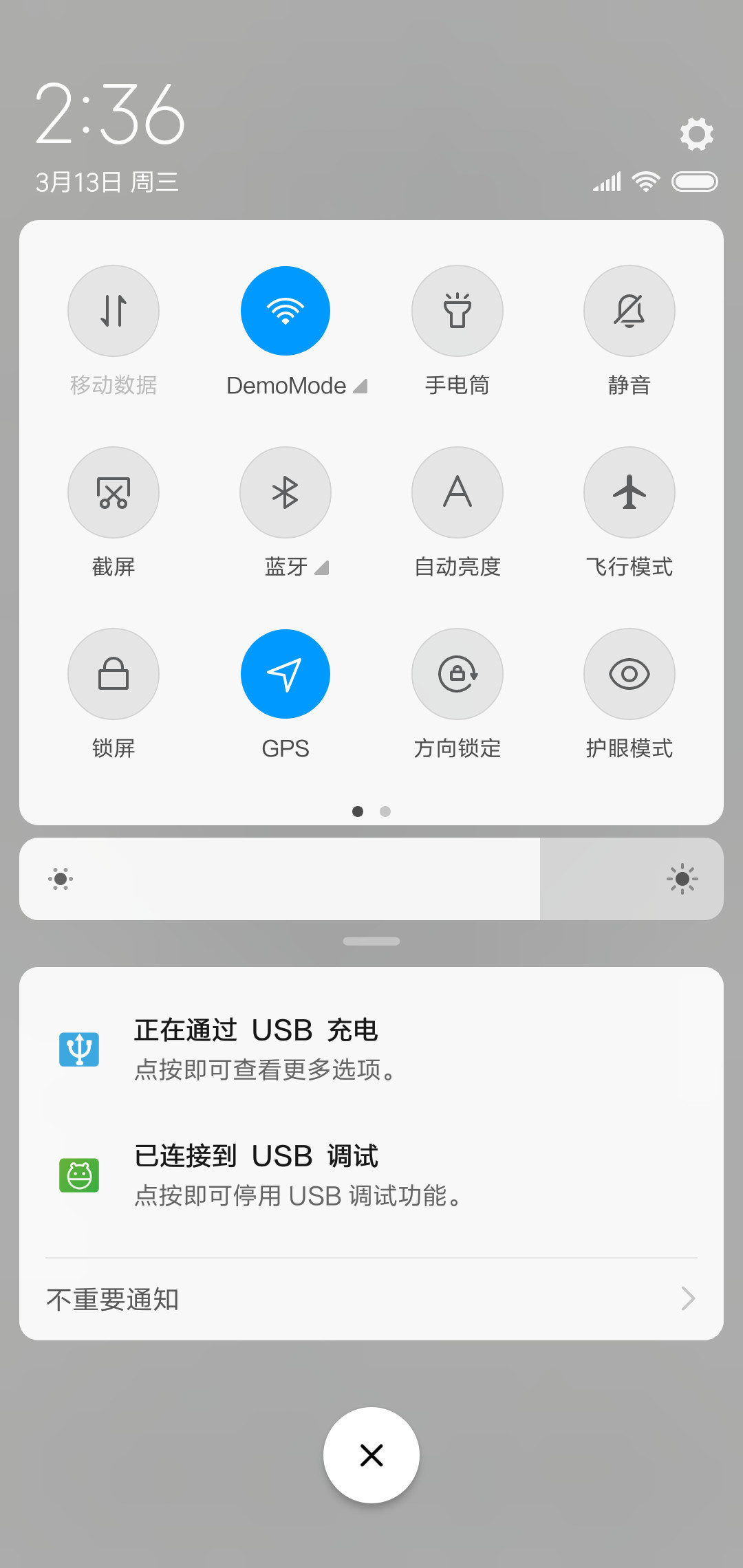Toggle 移动数据 mobile data
Viewport: 743px width, 1568px height.
[114, 311]
